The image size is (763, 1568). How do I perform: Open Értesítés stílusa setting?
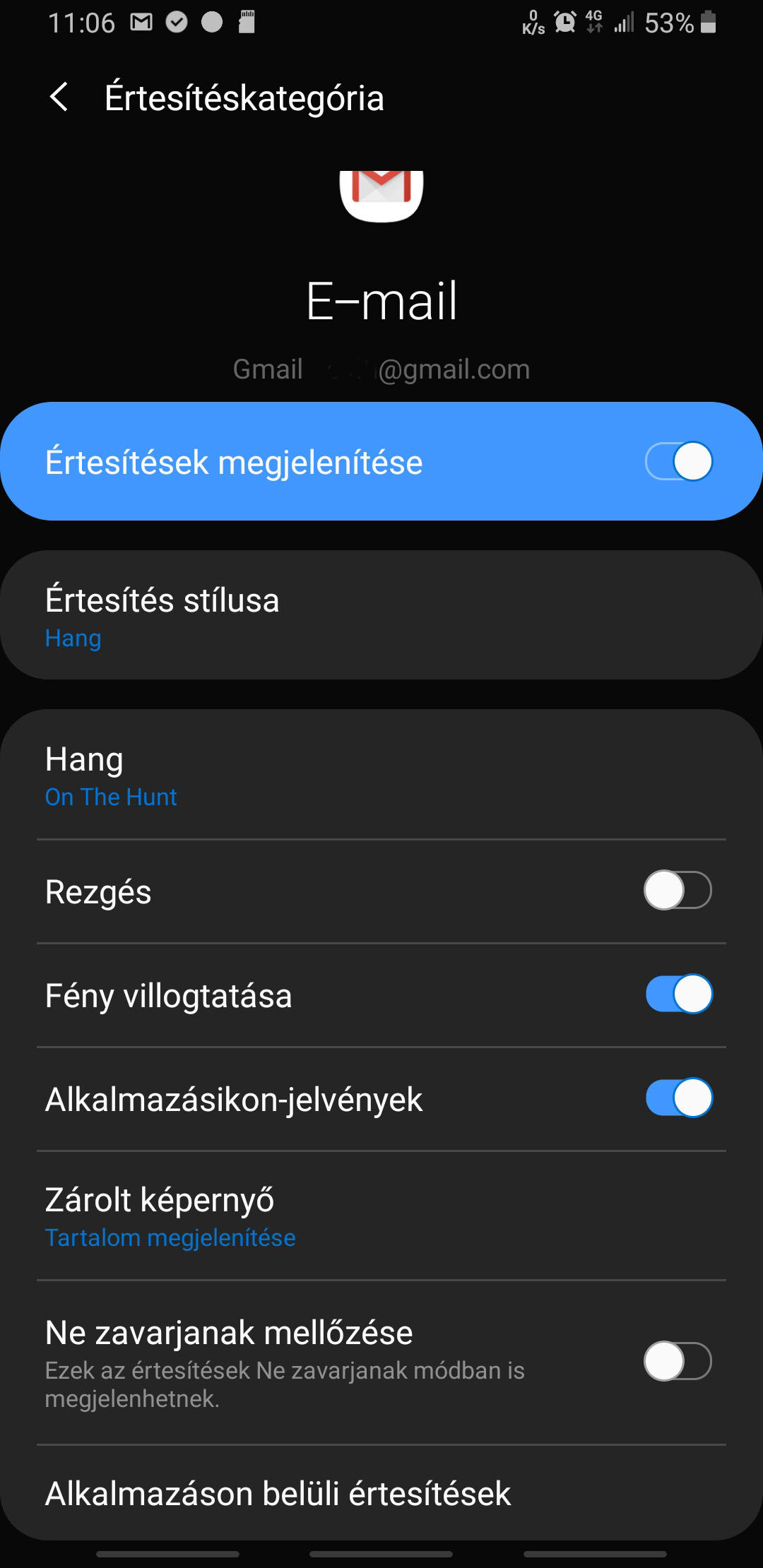click(x=381, y=615)
